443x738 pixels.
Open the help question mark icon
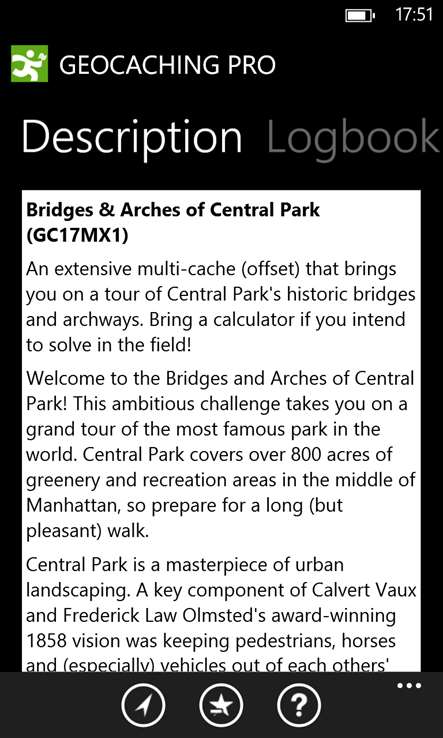pos(299,706)
